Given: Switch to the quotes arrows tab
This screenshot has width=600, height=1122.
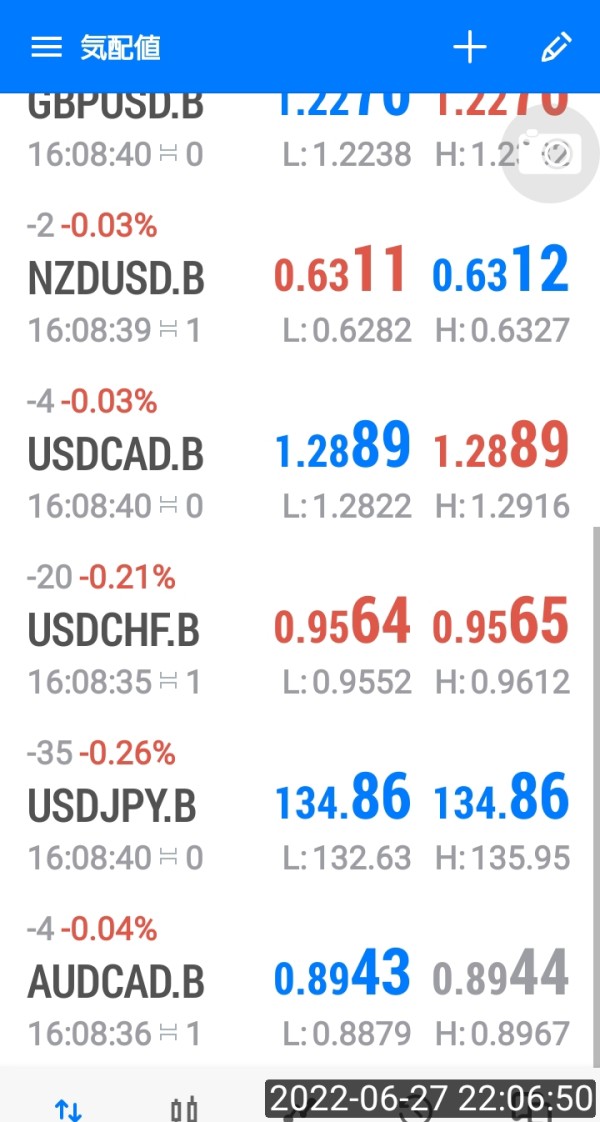Looking at the screenshot, I should (x=68, y=1108).
